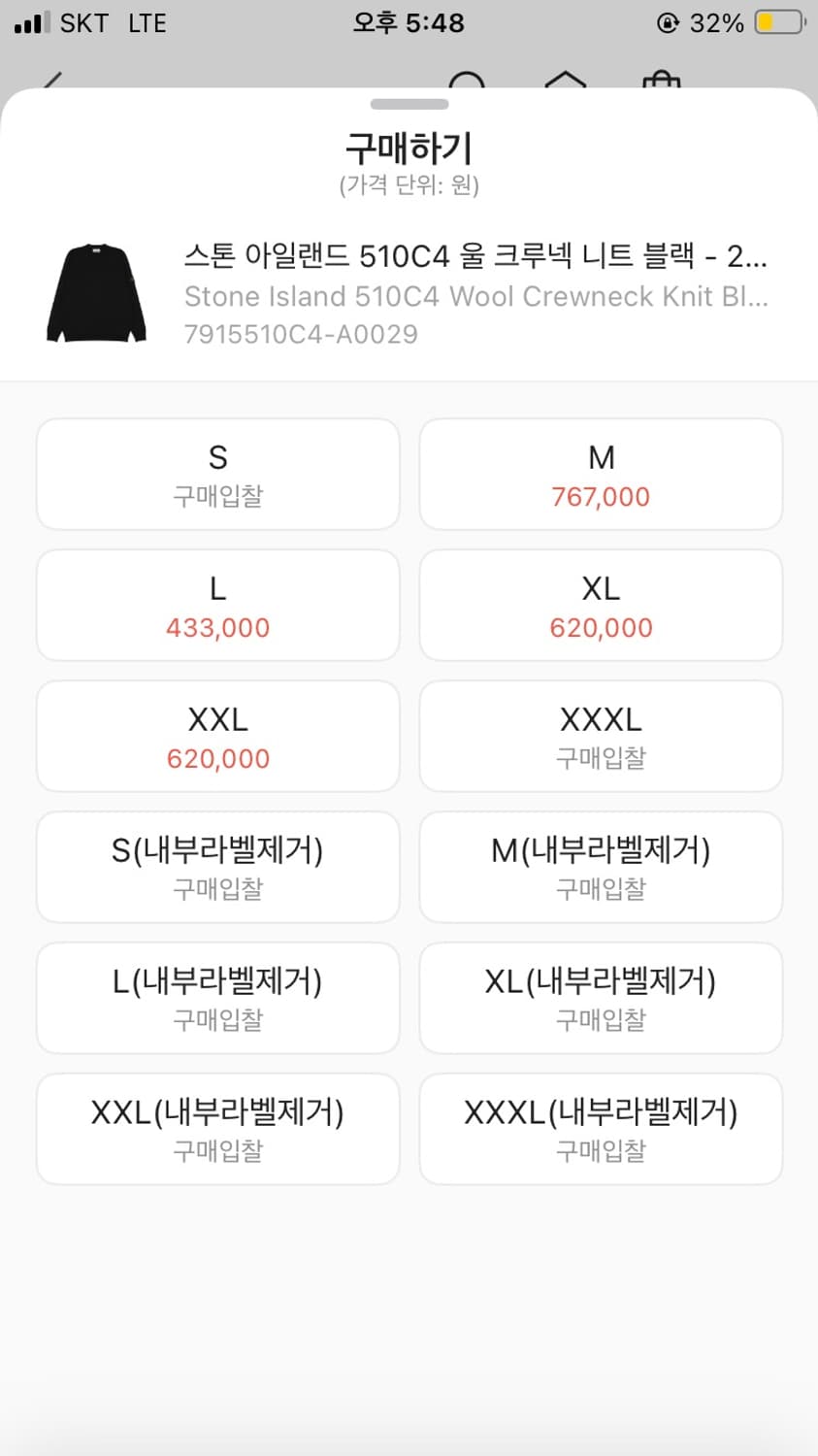Select XXXL(내부라벨제거) size option
Viewport: 818px width, 1456px height.
click(x=600, y=1129)
